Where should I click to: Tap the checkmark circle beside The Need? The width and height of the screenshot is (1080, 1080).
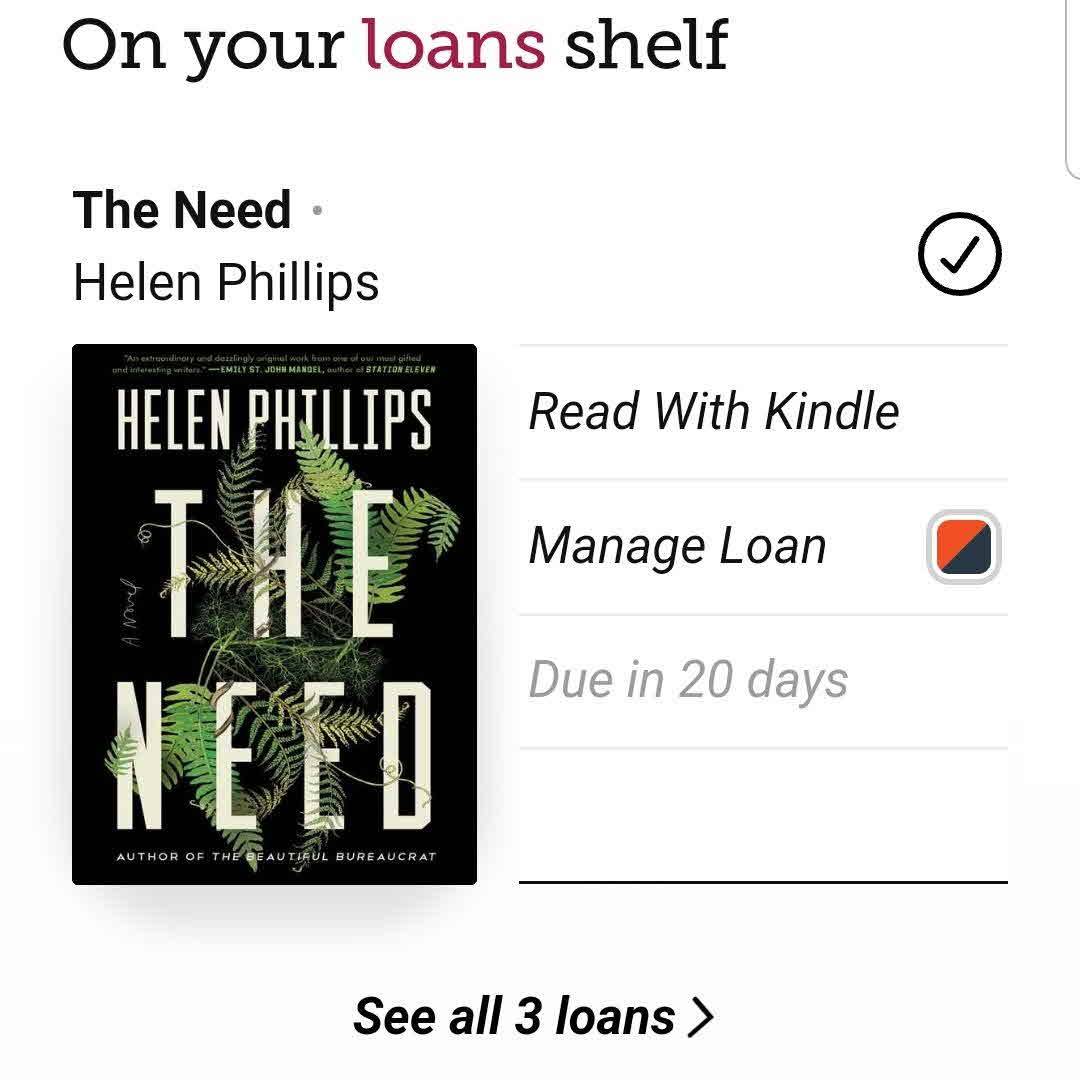click(959, 254)
